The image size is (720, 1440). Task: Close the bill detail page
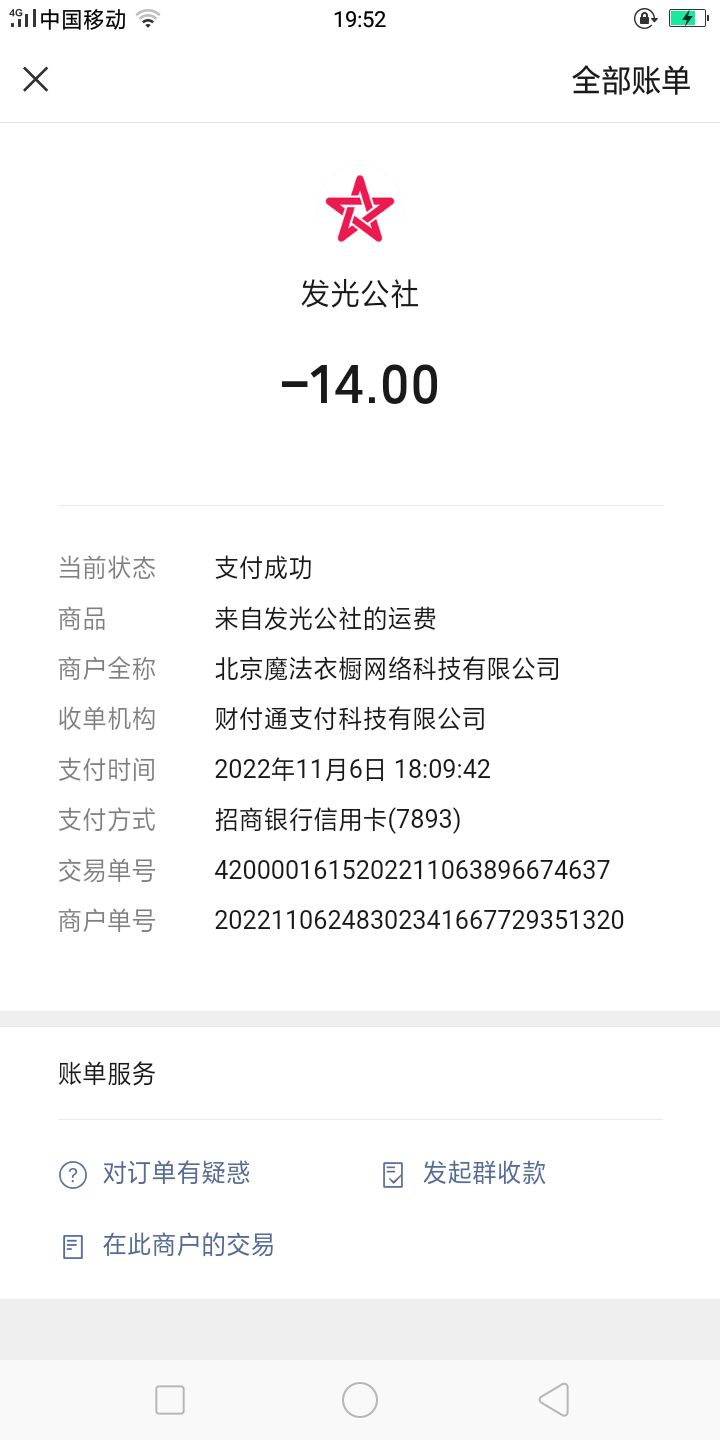[x=36, y=80]
